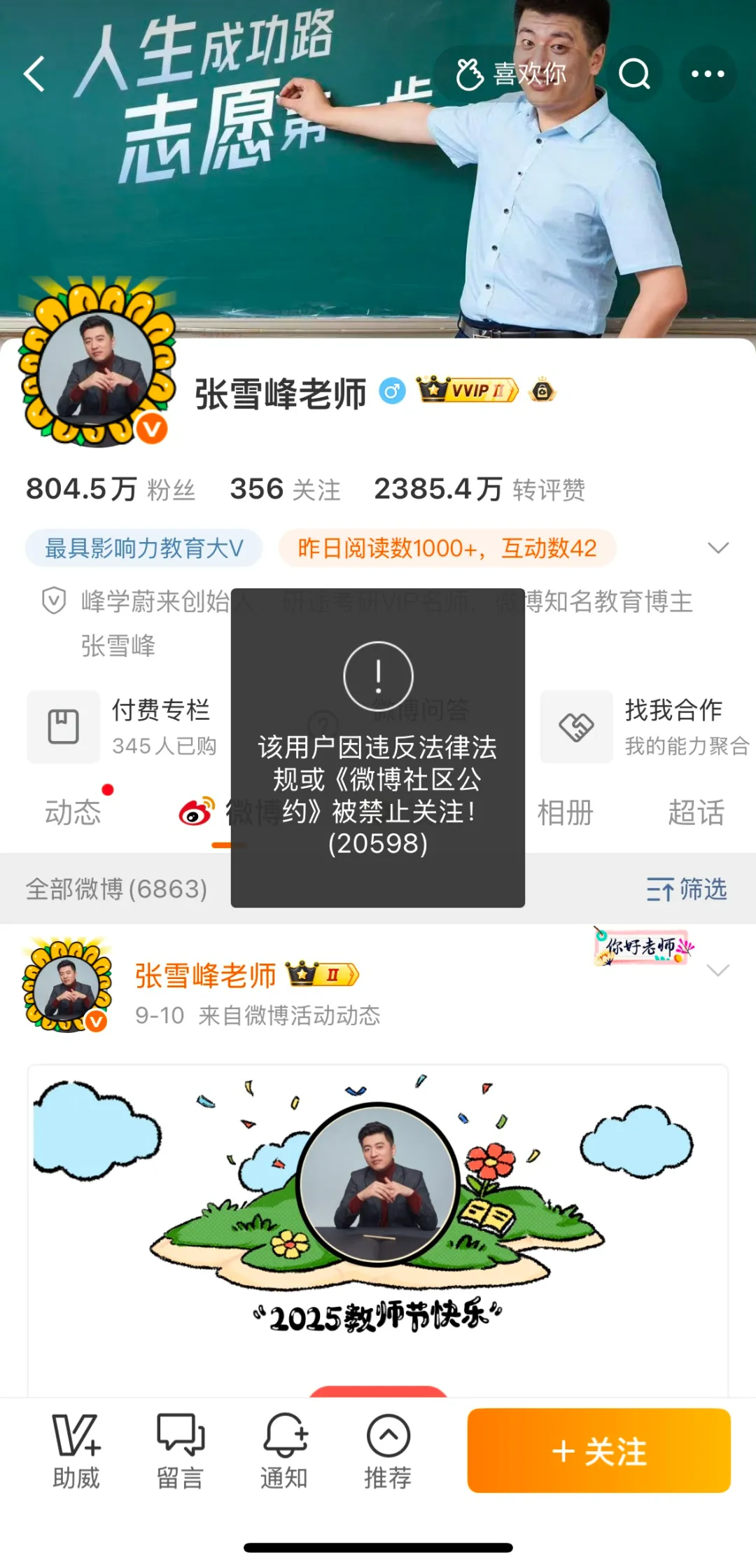The image size is (756, 1568).
Task: Open the 804.5万 followers list
Action: coord(112,490)
